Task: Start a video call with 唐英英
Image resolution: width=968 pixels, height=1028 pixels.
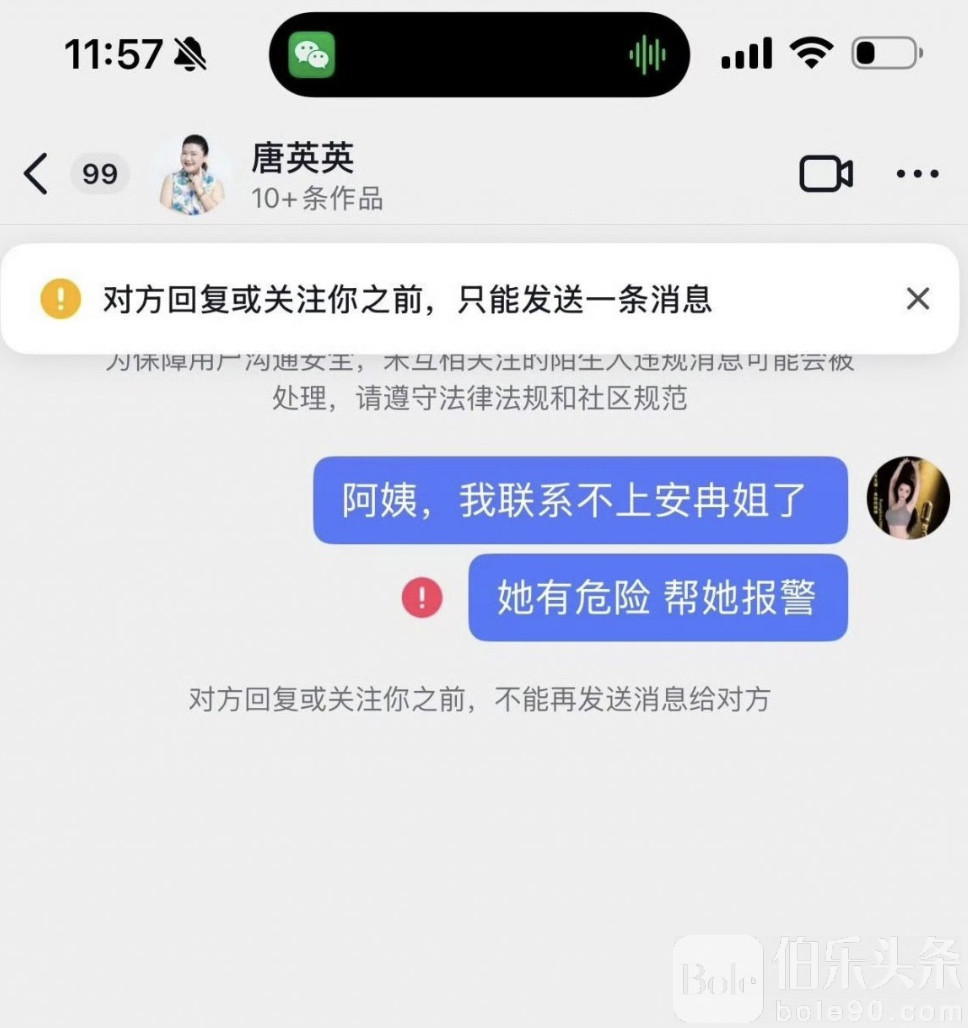Action: coord(825,174)
